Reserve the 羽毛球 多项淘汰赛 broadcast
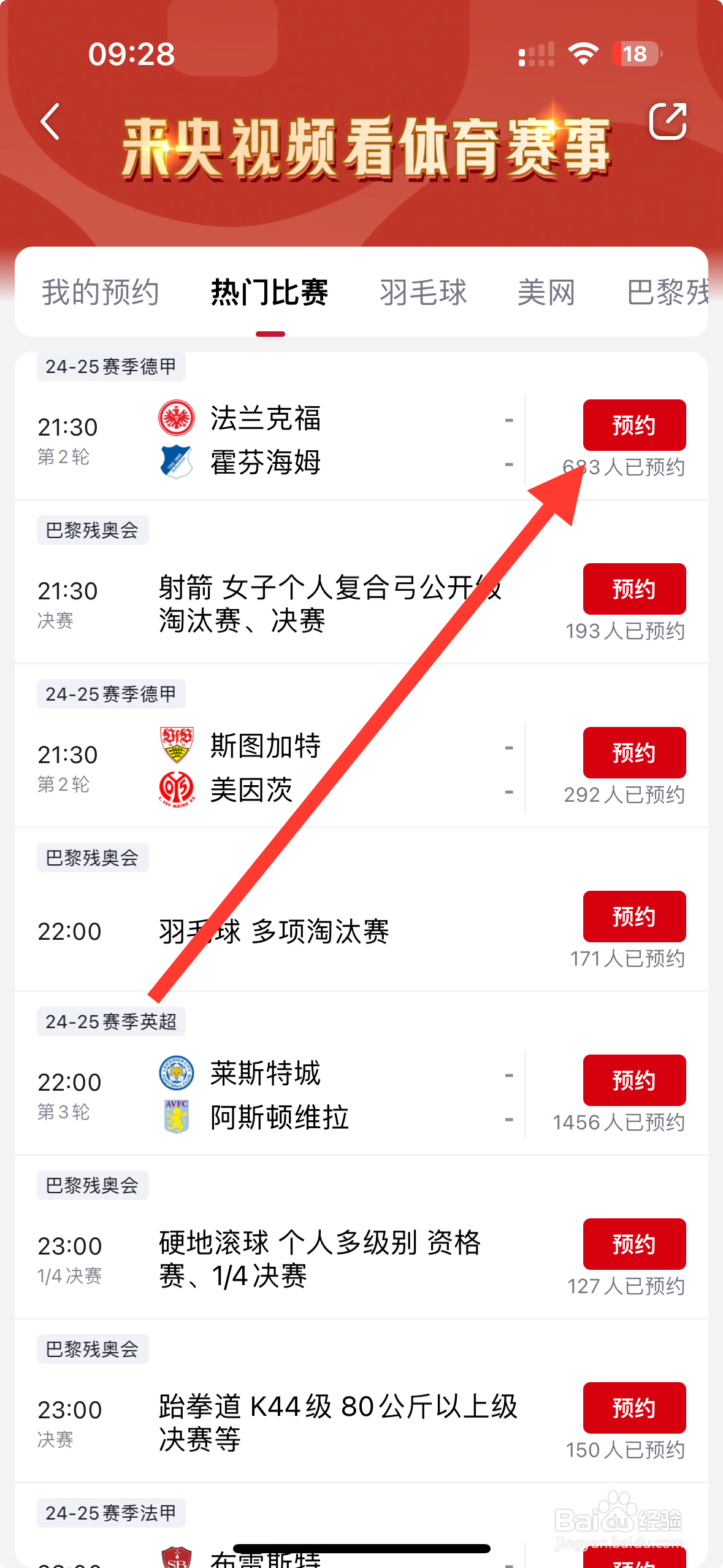This screenshot has width=723, height=1568. [633, 917]
